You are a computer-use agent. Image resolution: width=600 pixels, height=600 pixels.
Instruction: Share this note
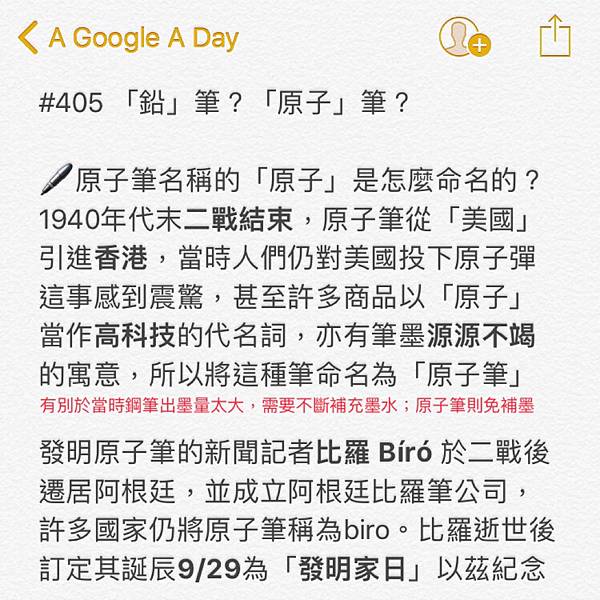point(554,36)
